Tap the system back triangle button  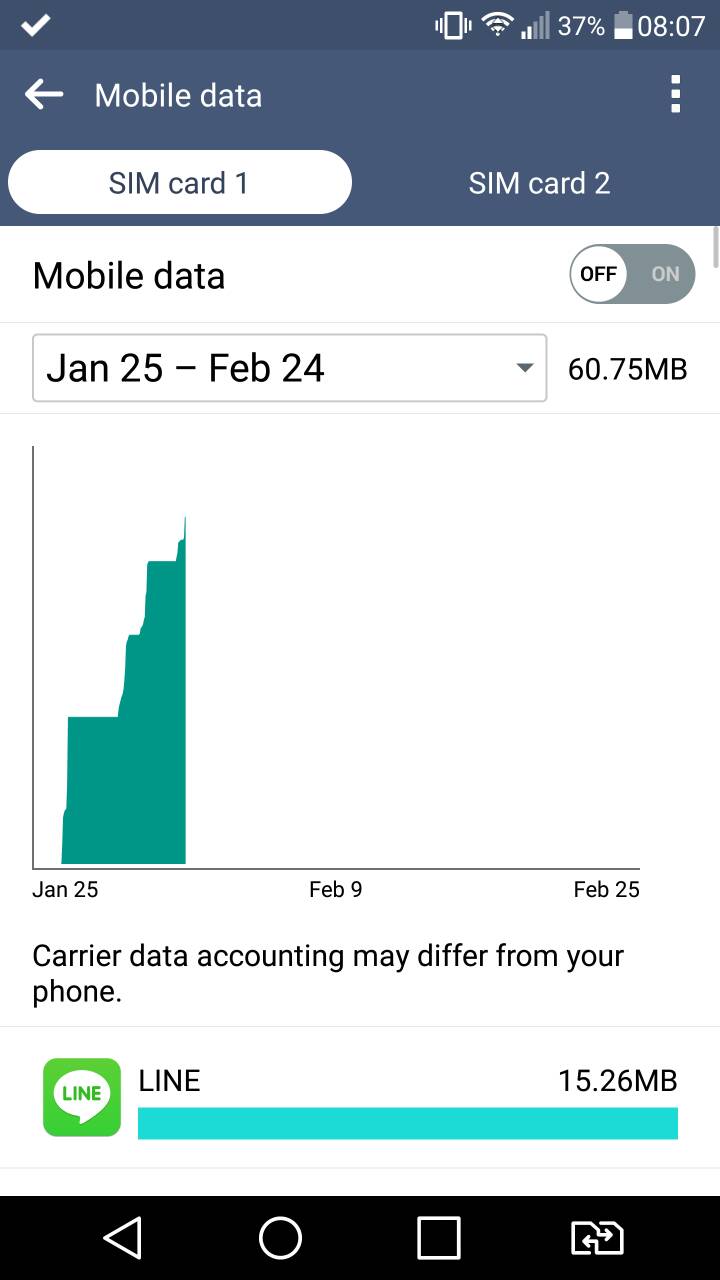122,1238
